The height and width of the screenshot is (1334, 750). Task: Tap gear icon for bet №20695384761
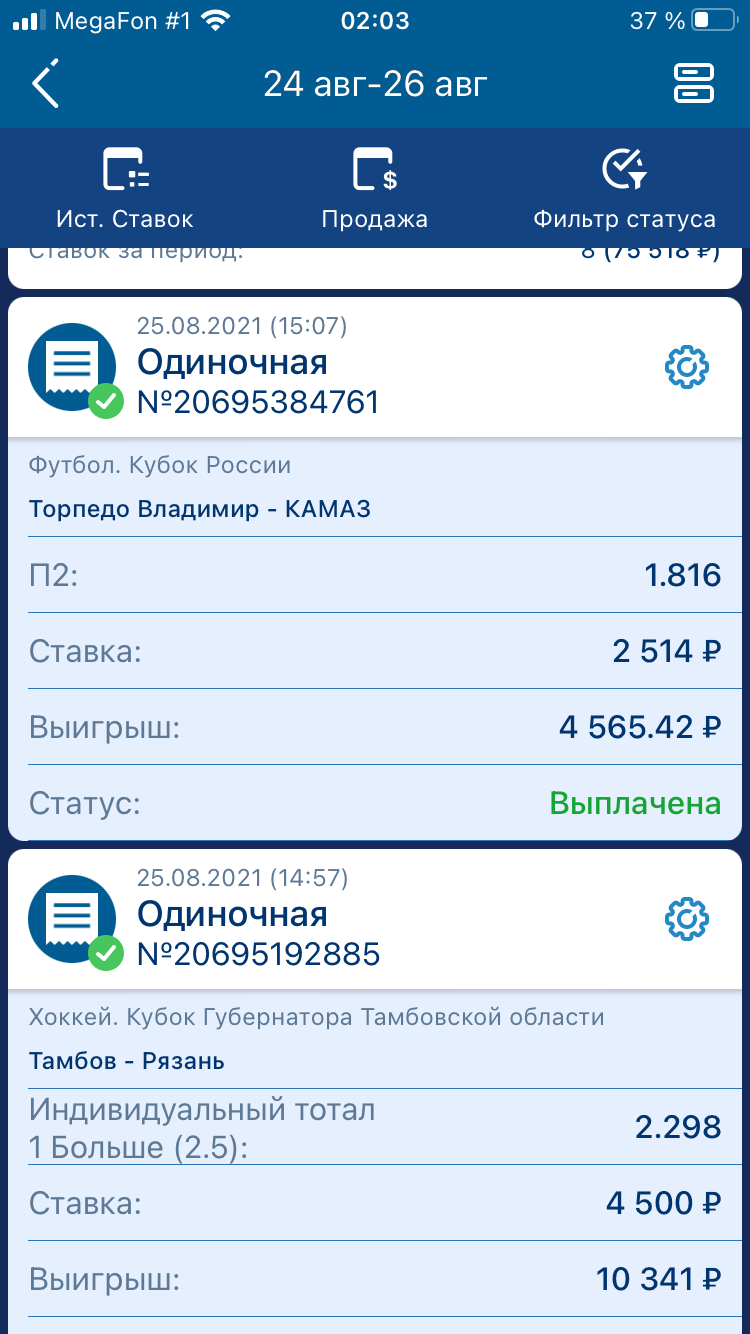pos(687,367)
